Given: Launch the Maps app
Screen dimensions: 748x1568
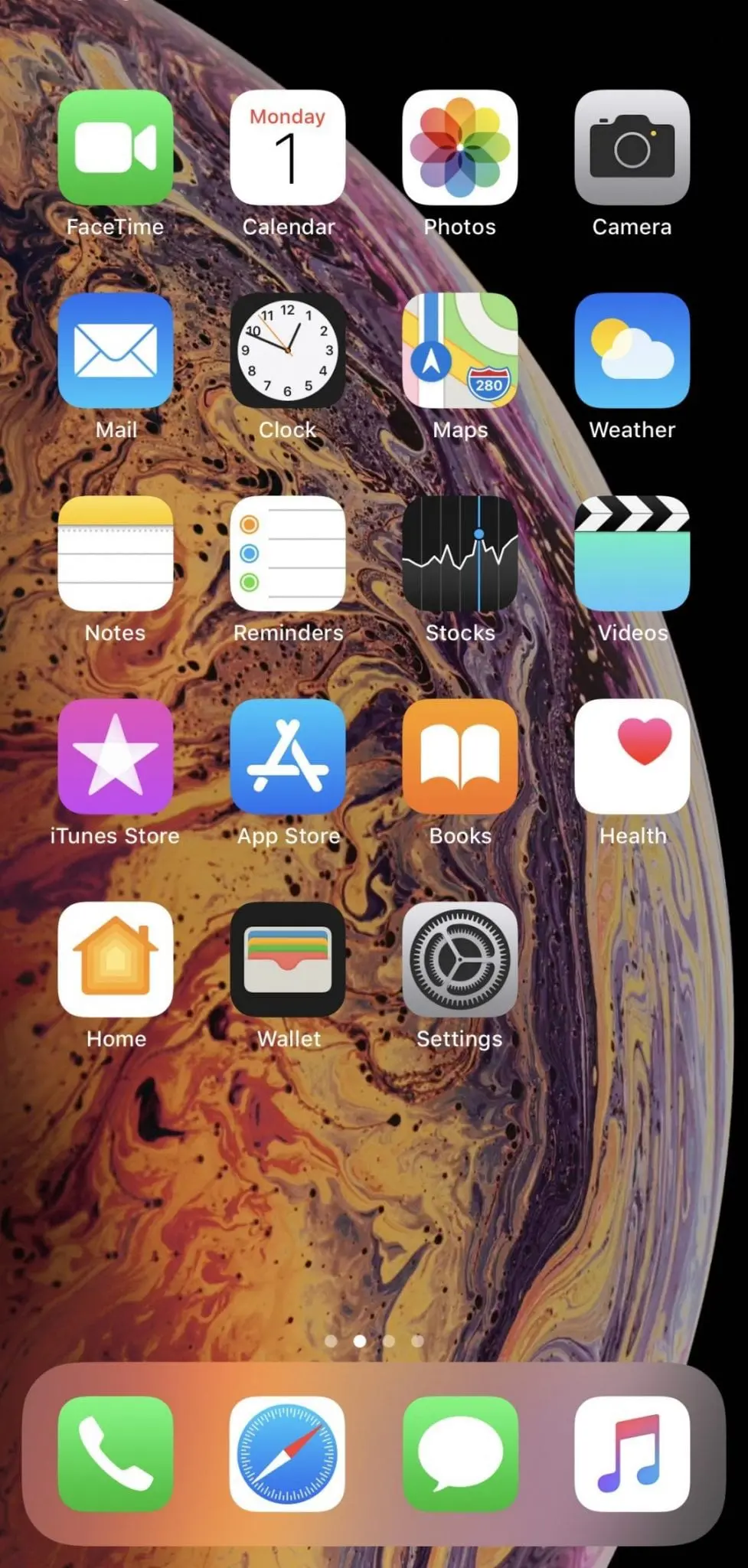Looking at the screenshot, I should point(460,351).
